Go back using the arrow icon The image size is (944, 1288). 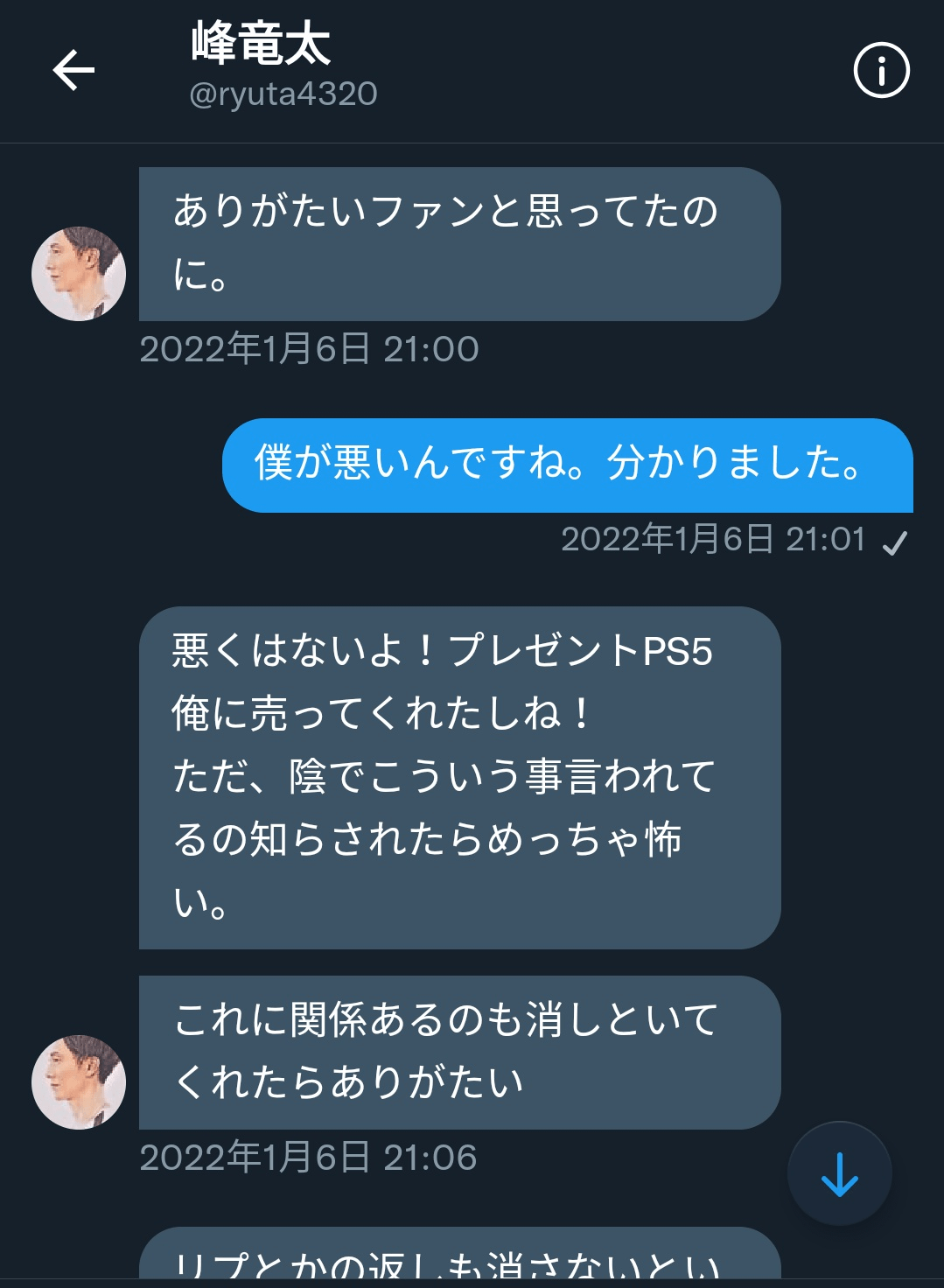click(73, 70)
